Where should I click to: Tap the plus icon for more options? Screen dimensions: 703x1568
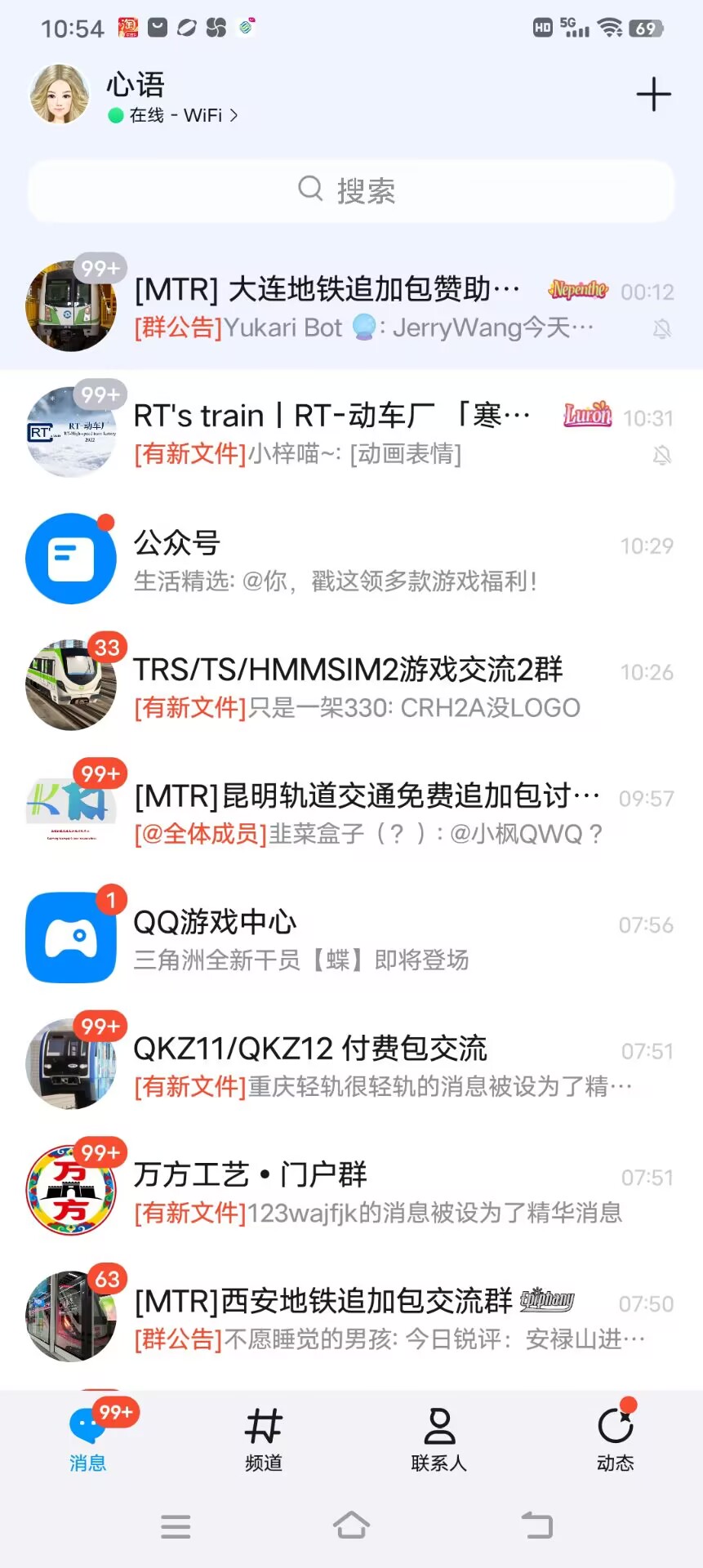tap(653, 95)
